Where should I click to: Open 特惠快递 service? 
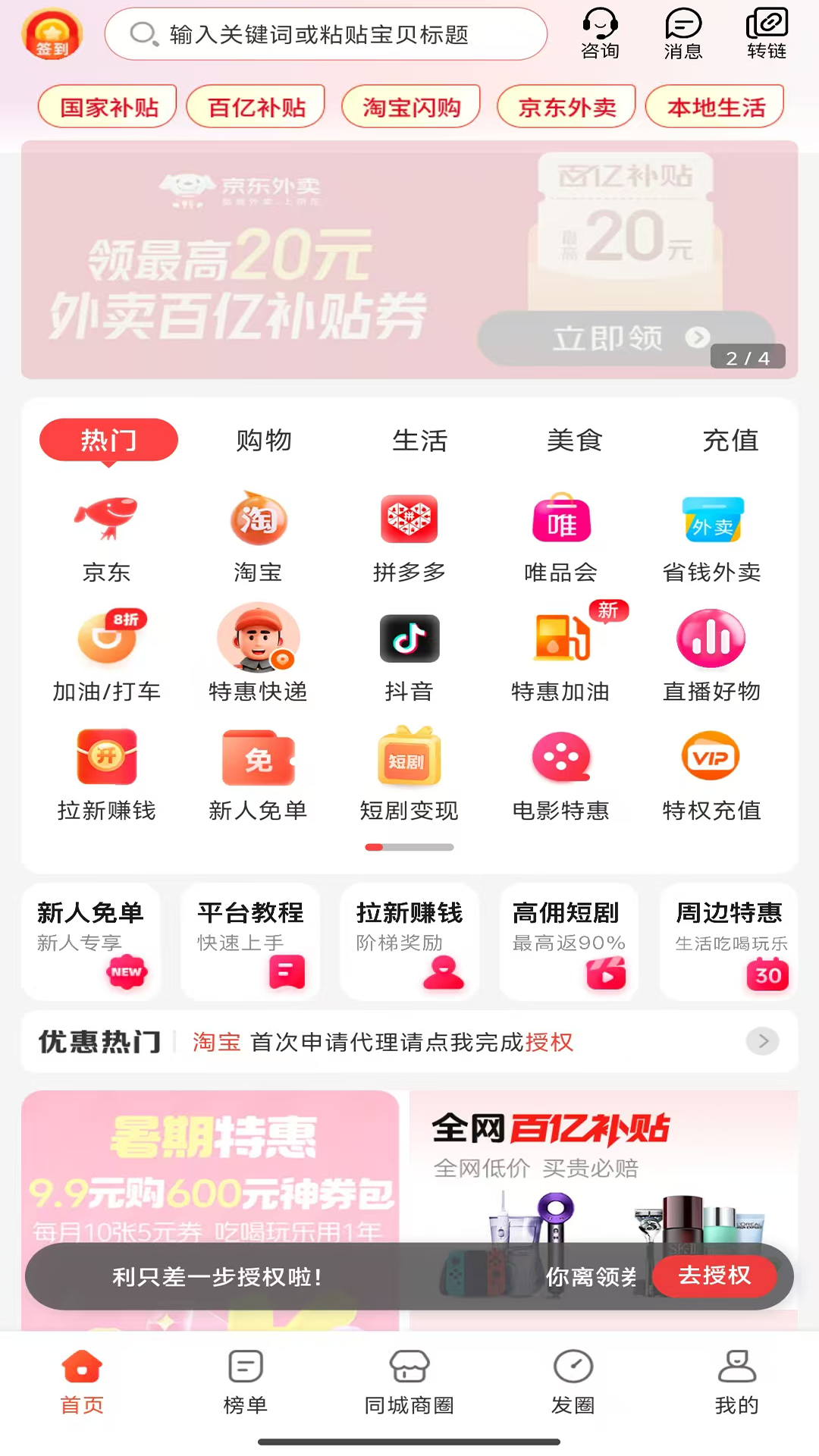click(x=258, y=654)
